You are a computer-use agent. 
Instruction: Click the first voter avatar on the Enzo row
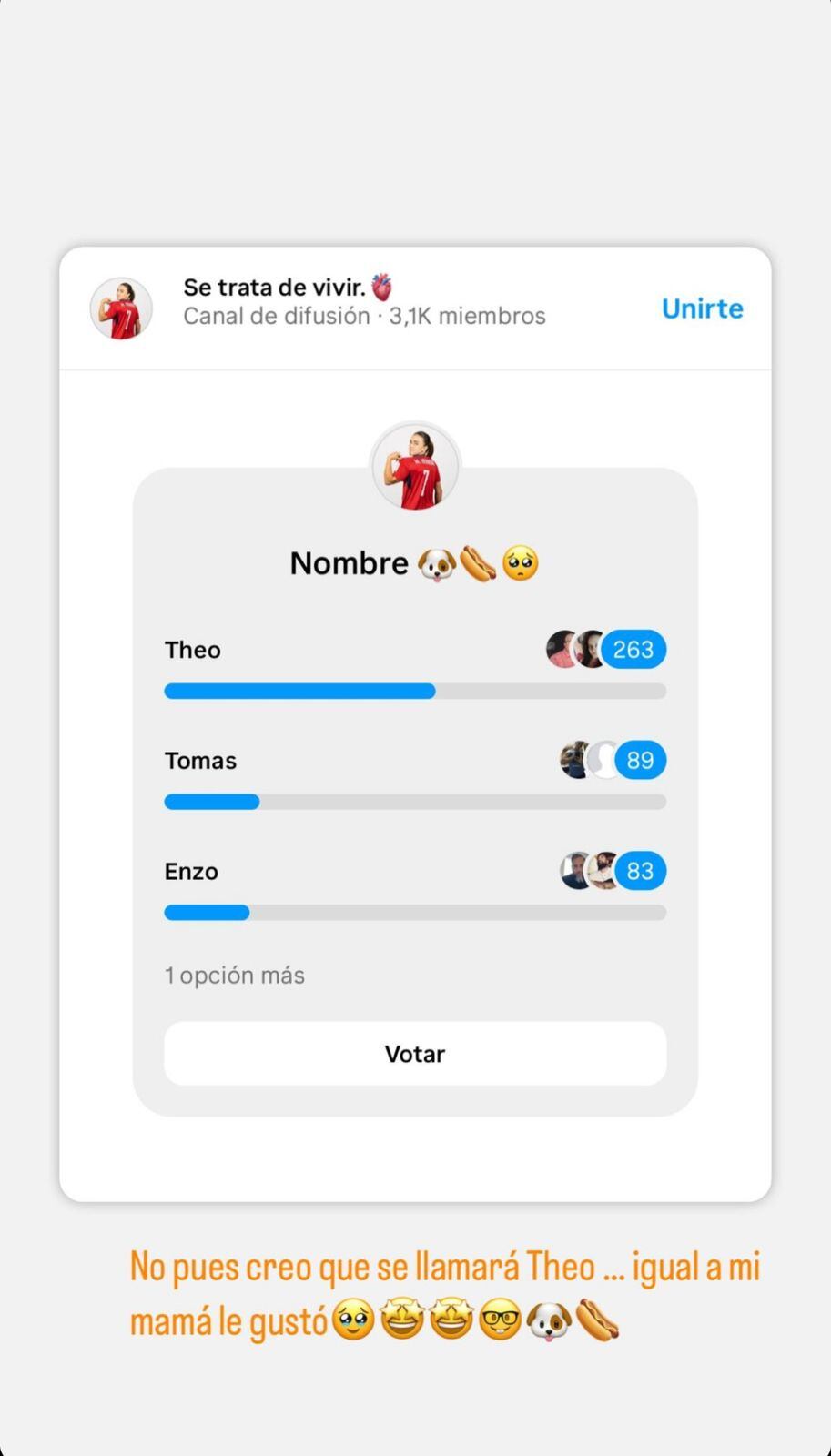[x=573, y=870]
